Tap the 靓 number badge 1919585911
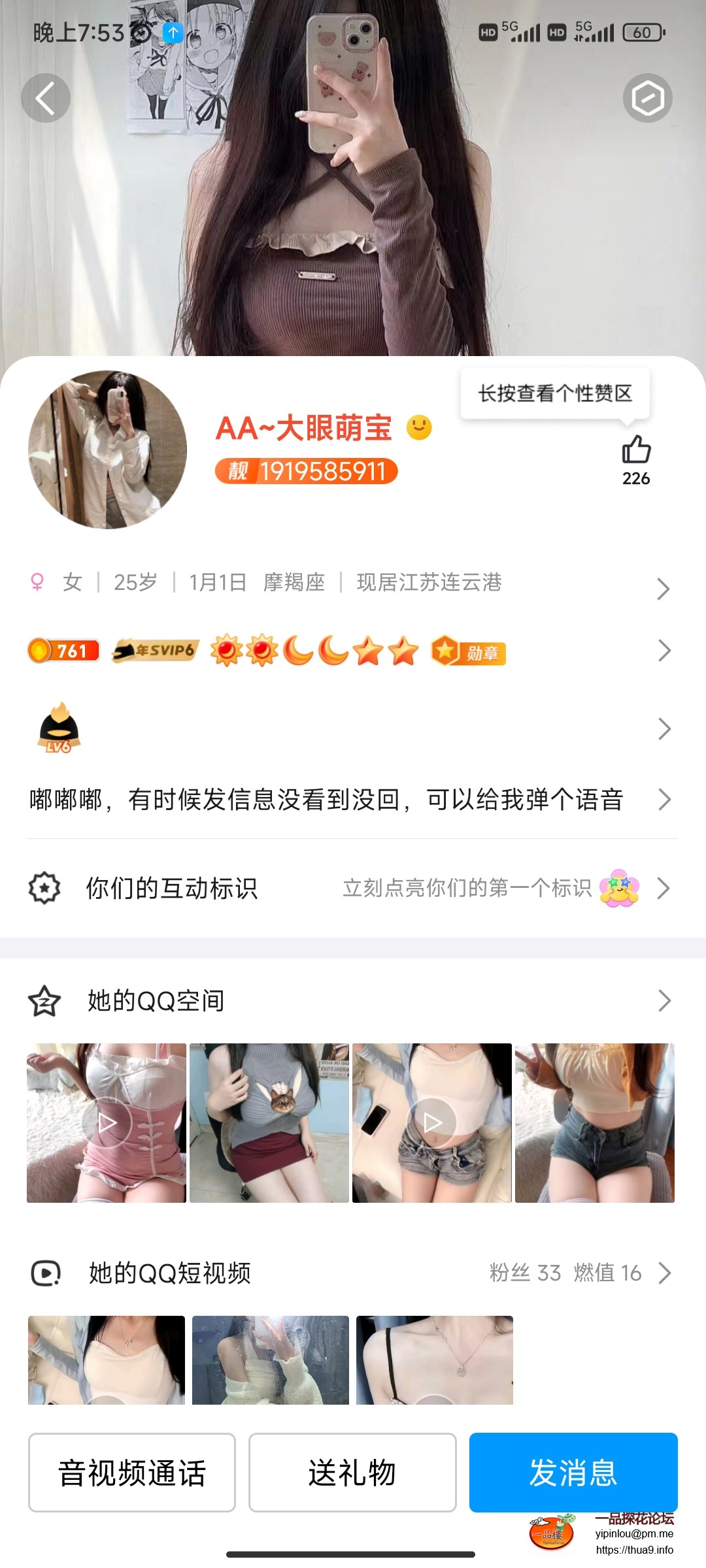 tap(305, 472)
